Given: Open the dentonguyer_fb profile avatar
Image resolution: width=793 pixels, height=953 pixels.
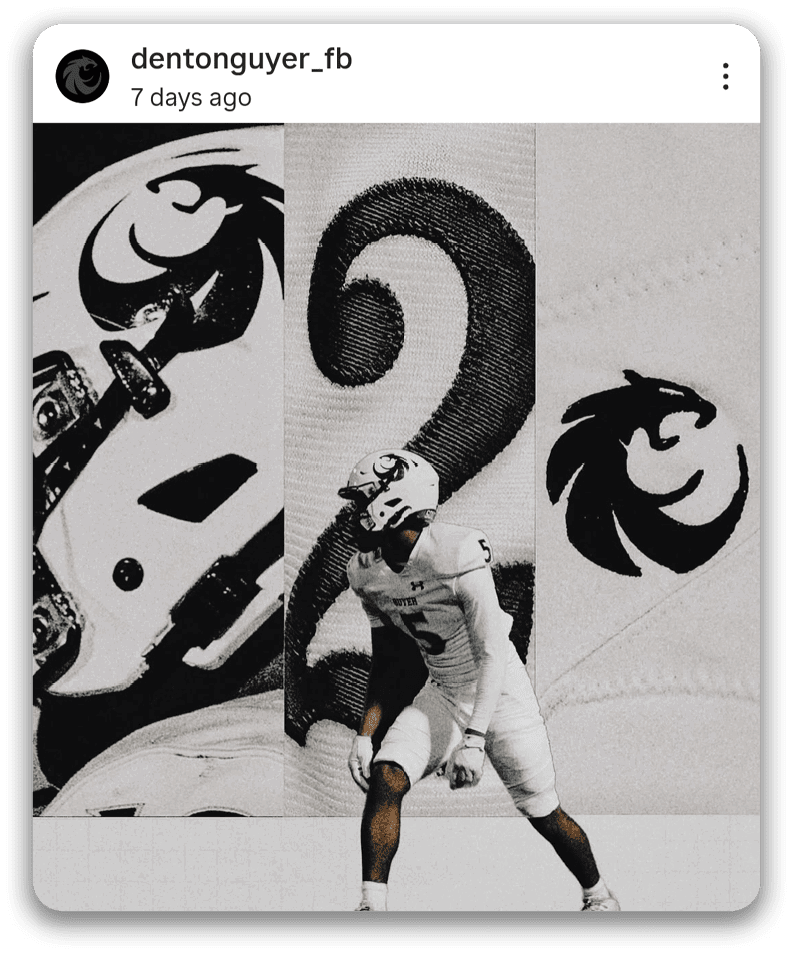Looking at the screenshot, I should click(x=82, y=76).
